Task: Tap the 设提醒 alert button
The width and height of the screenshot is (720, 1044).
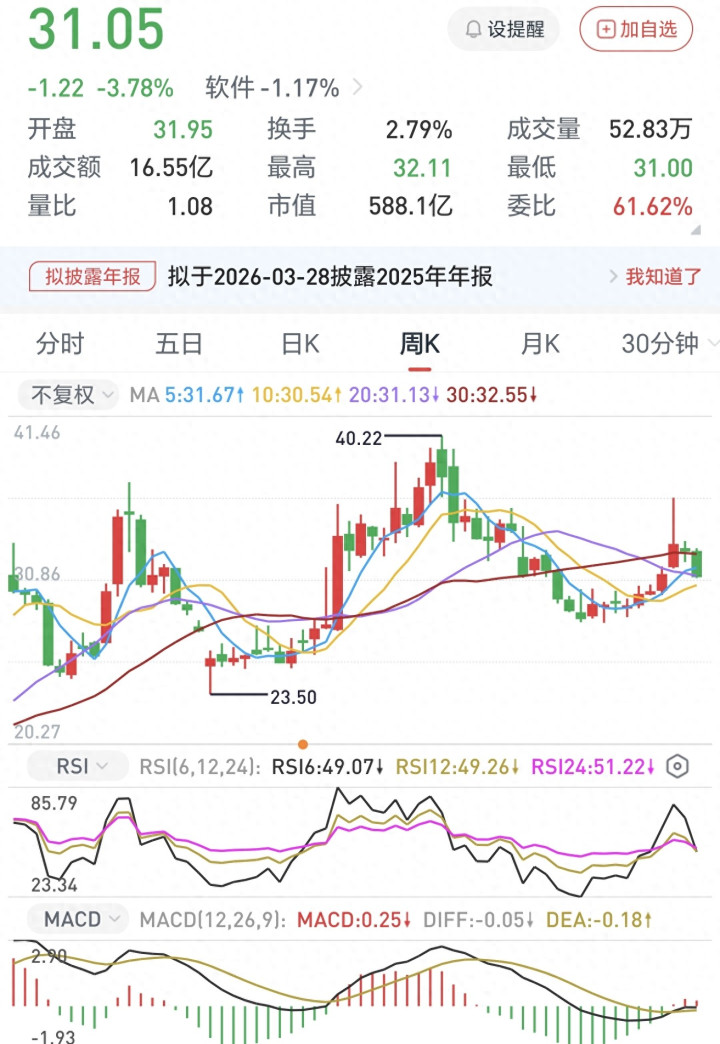Action: 504,29
